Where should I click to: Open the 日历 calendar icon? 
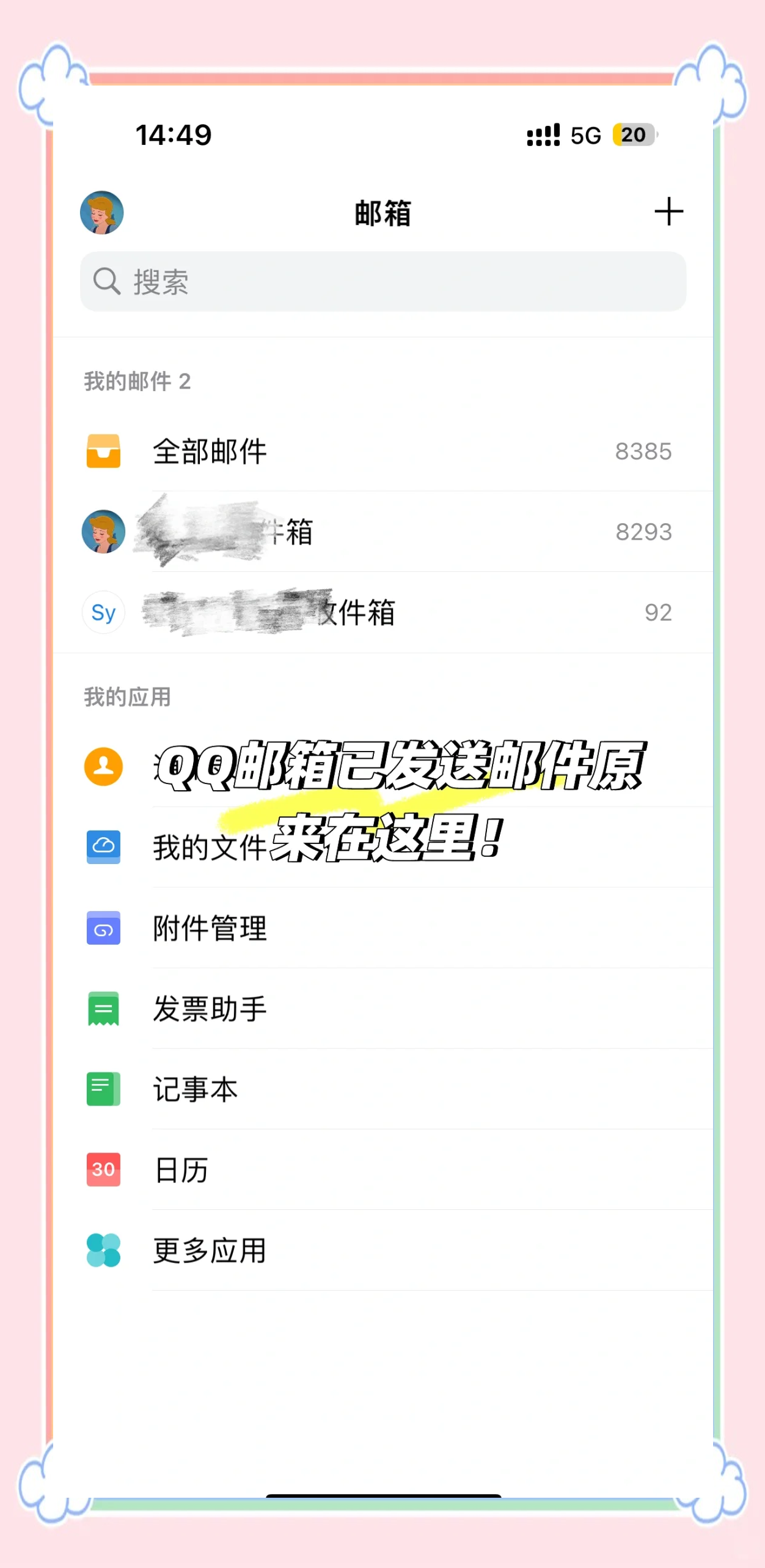pyautogui.click(x=104, y=1169)
